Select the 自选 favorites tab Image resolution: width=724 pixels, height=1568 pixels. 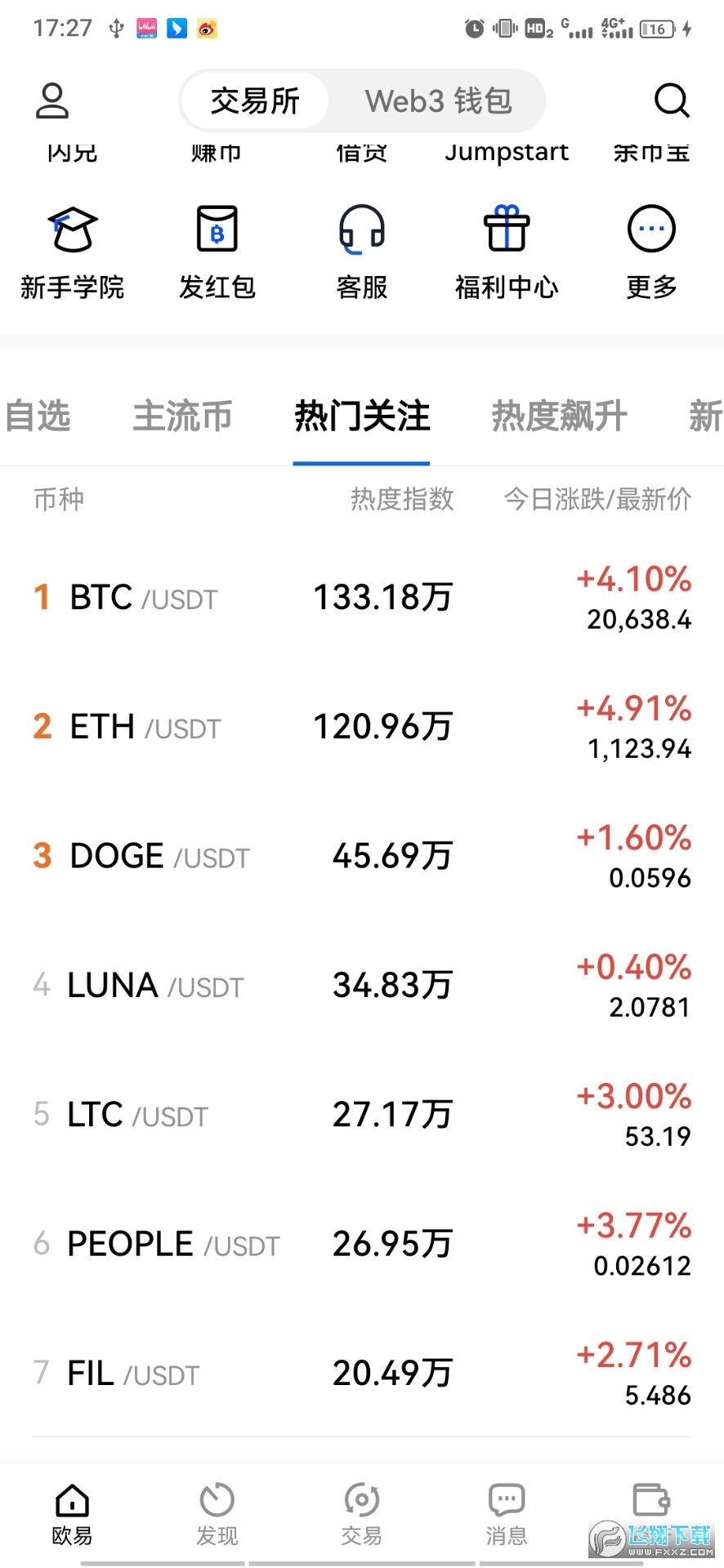pos(38,416)
